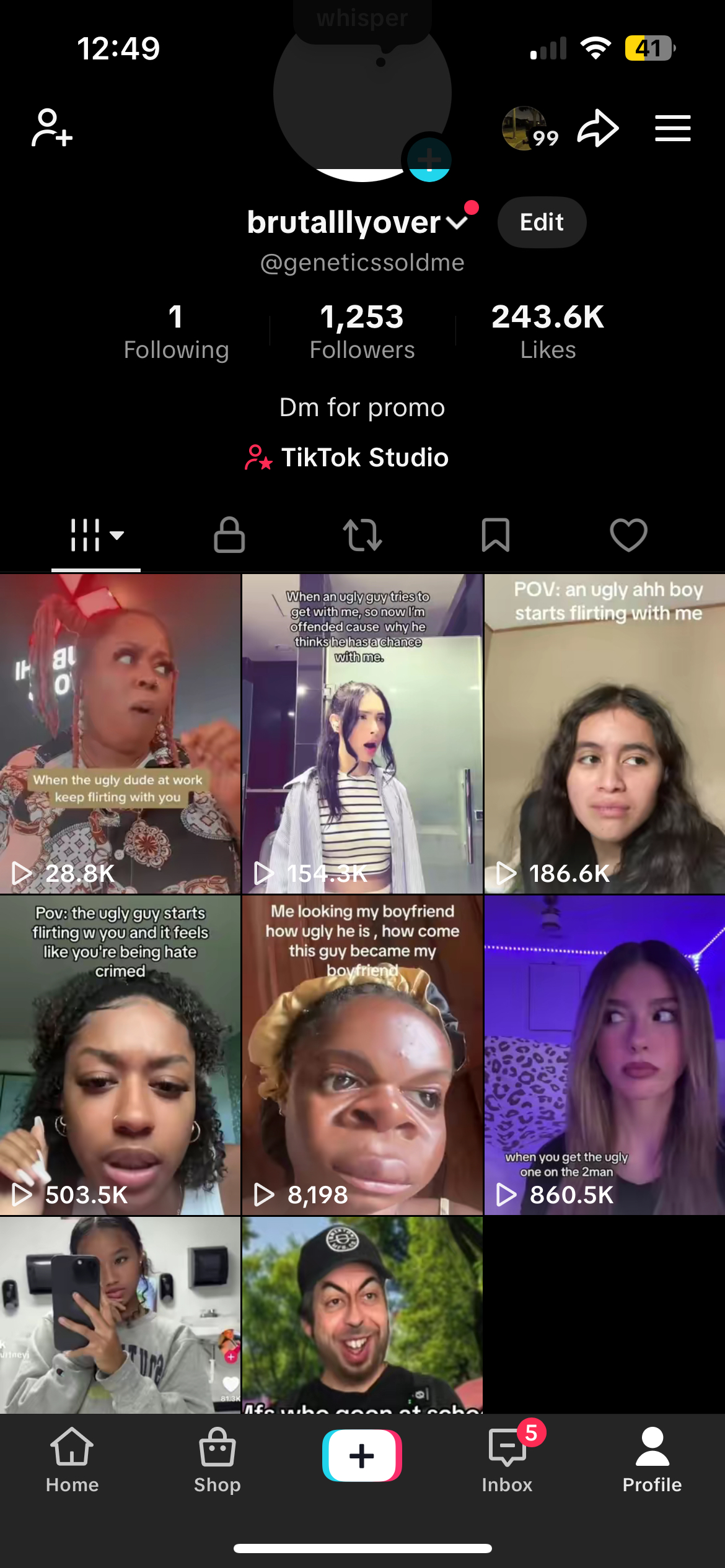Screen dimensions: 725x1568
Task: Share this profile
Action: tap(598, 128)
